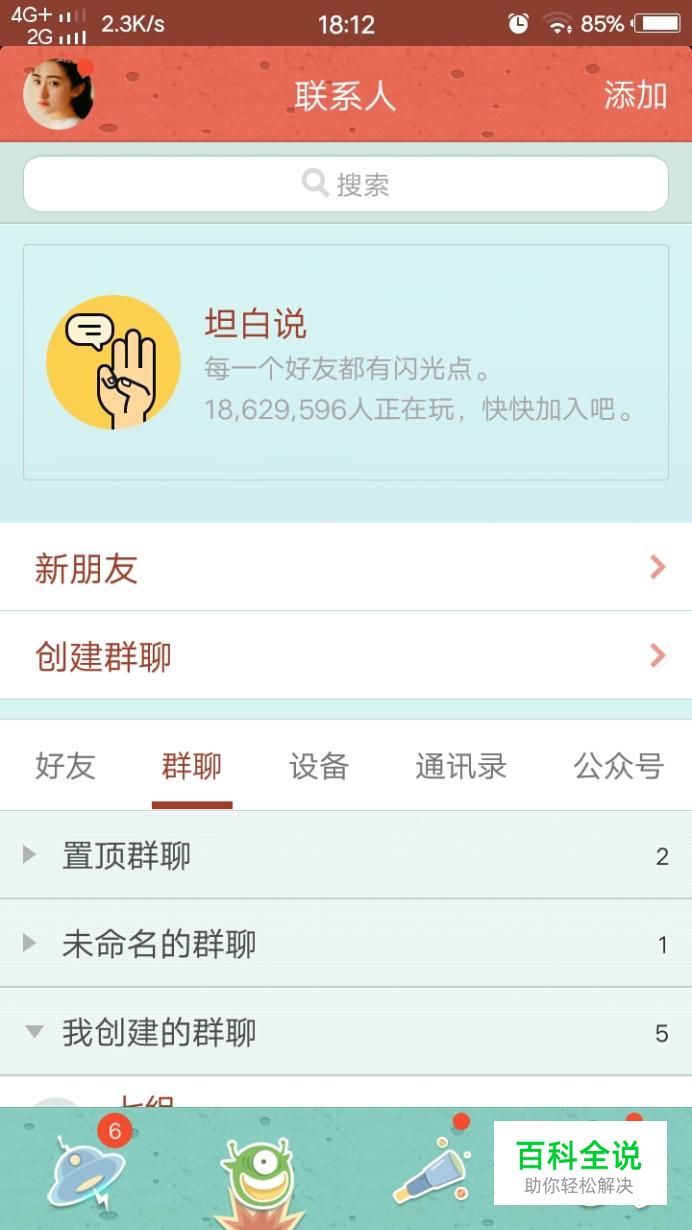Go to the 通讯录 tab
Image resolution: width=692 pixels, height=1230 pixels.
pyautogui.click(x=461, y=767)
